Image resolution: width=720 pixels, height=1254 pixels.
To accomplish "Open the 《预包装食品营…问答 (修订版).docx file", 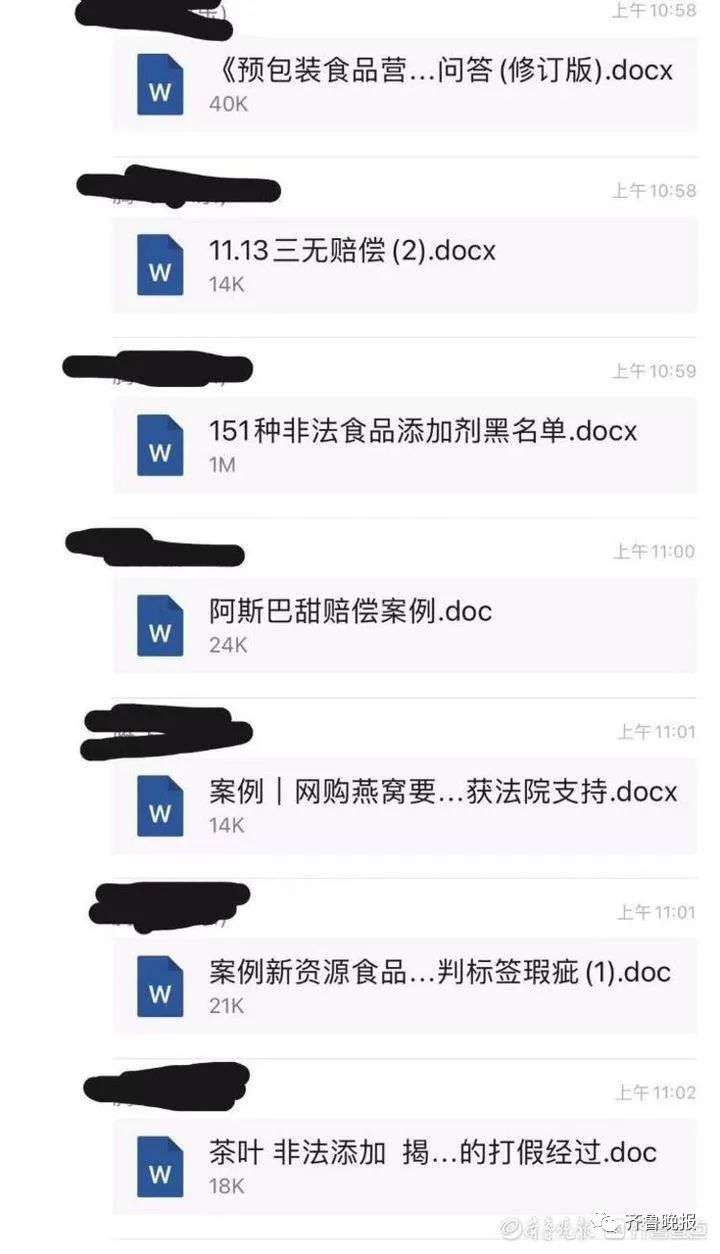I will tap(404, 85).
